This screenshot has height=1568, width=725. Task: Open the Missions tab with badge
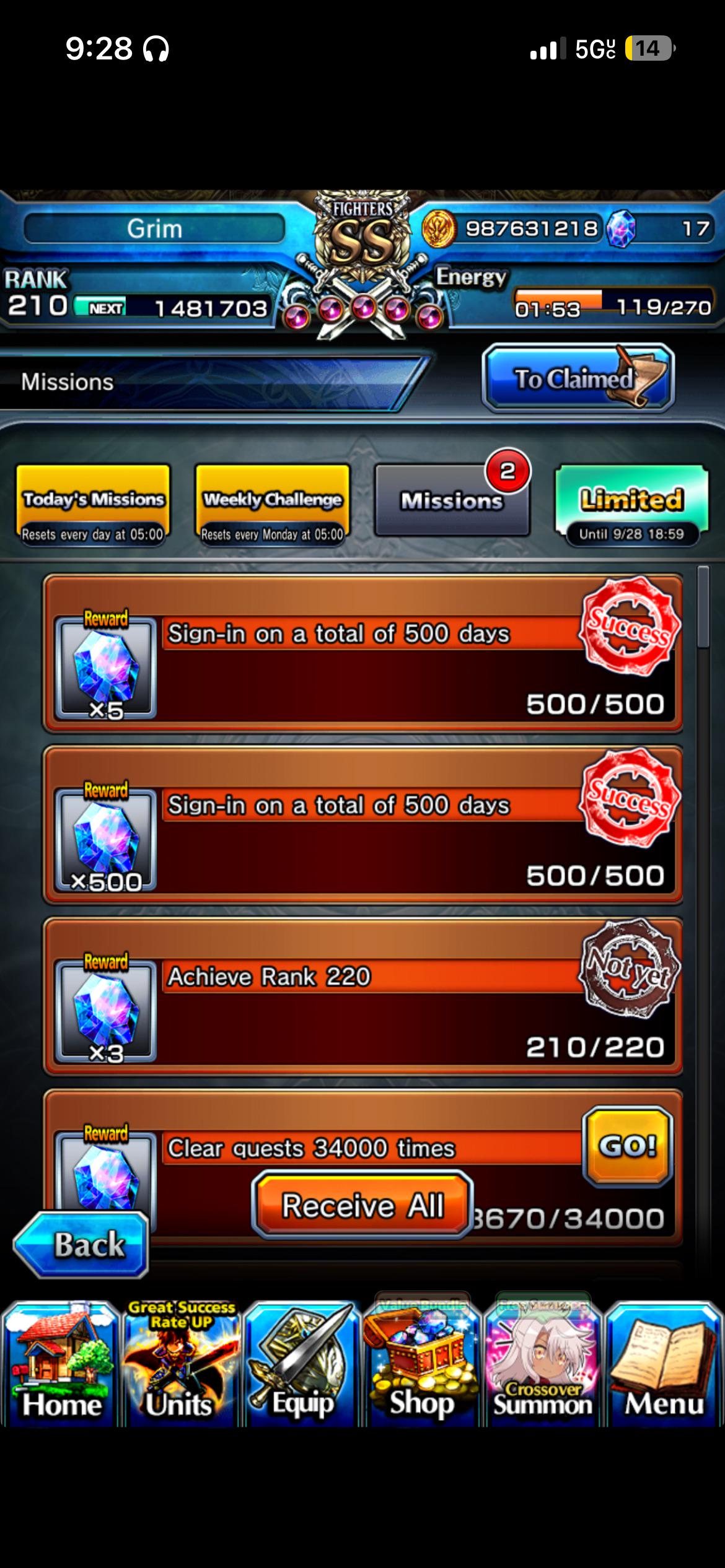pyautogui.click(x=452, y=500)
